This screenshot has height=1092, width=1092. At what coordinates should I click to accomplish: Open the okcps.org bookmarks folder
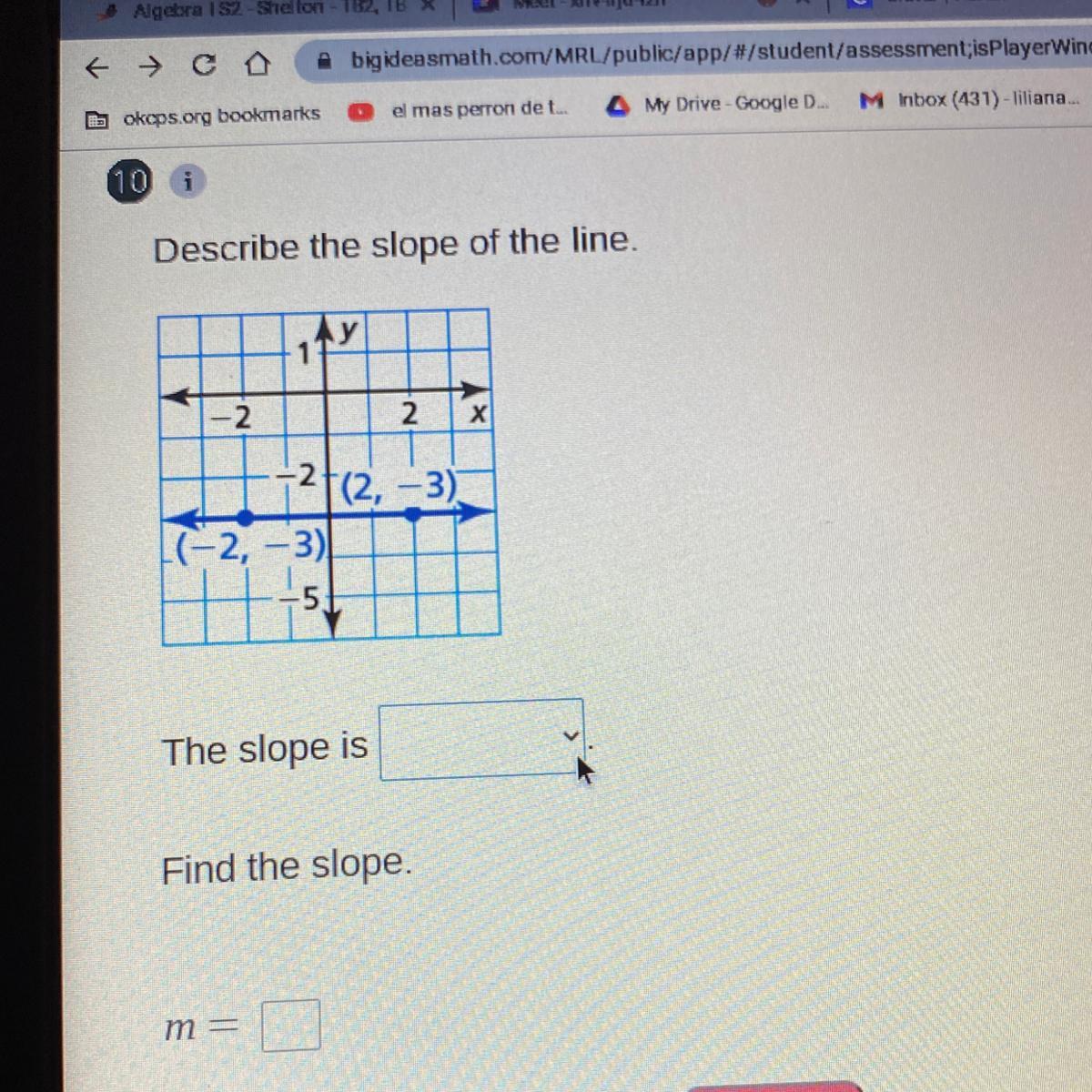tap(204, 116)
